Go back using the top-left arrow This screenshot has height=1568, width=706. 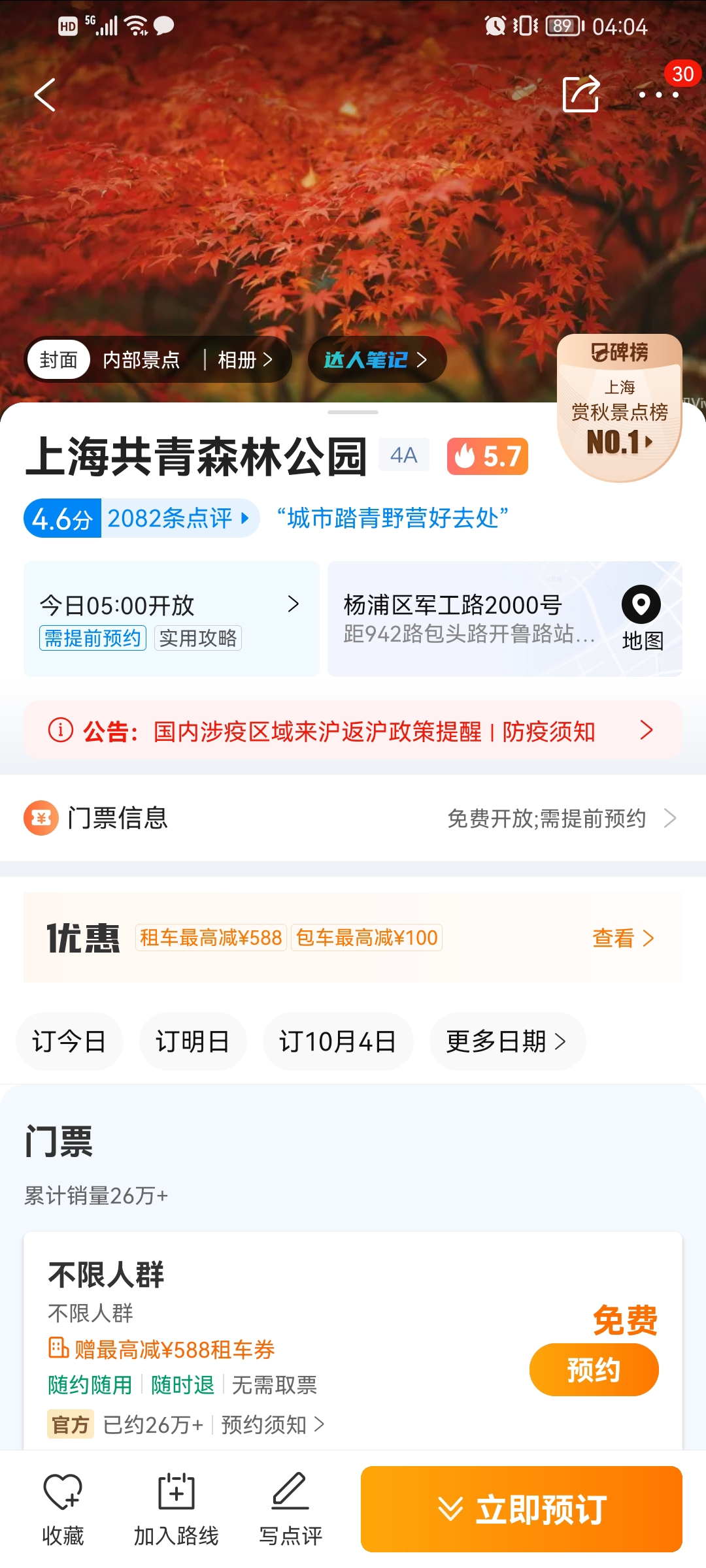(44, 95)
